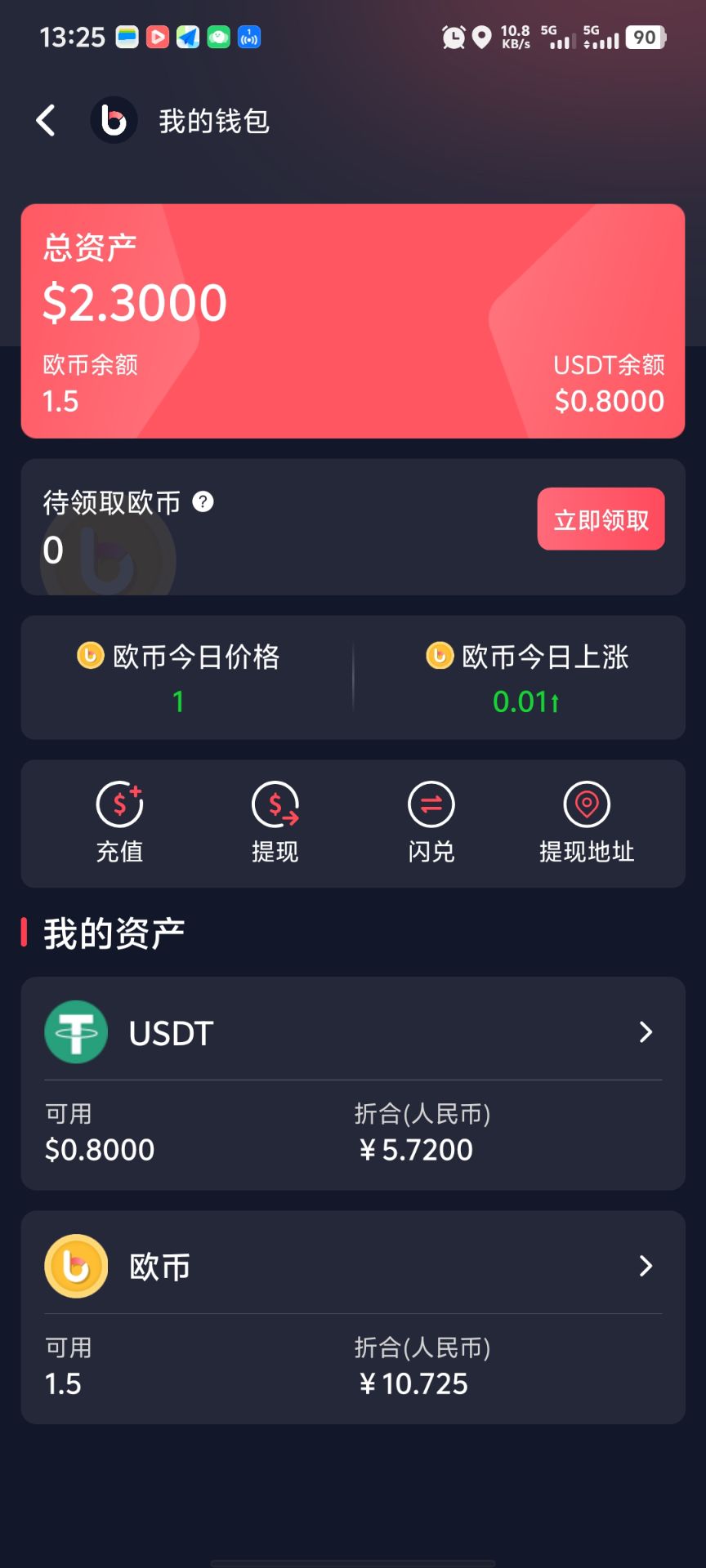Tap the USDT available balance $0.8000
706x1568 pixels.
[x=99, y=1149]
